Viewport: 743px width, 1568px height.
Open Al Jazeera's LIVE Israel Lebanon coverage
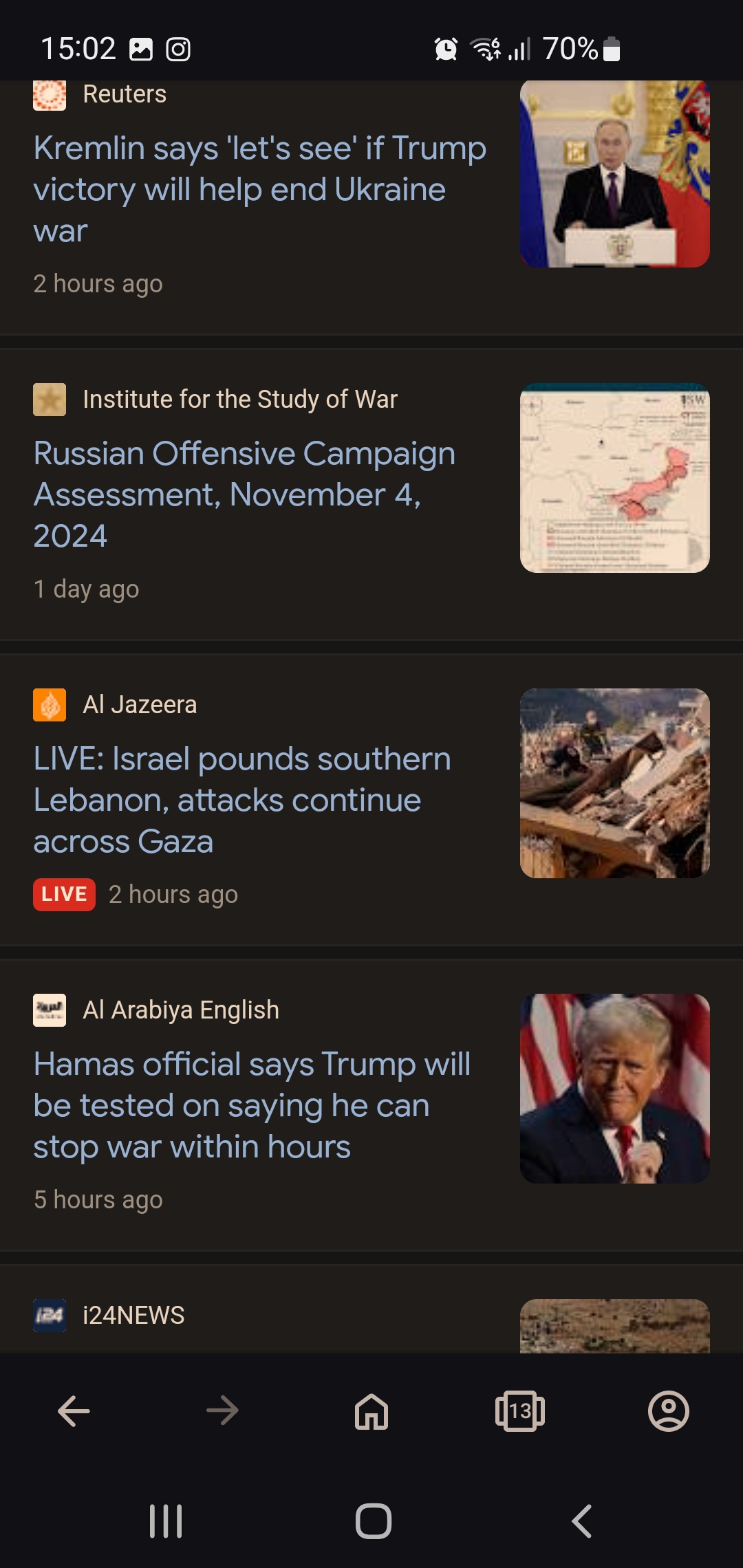point(242,800)
